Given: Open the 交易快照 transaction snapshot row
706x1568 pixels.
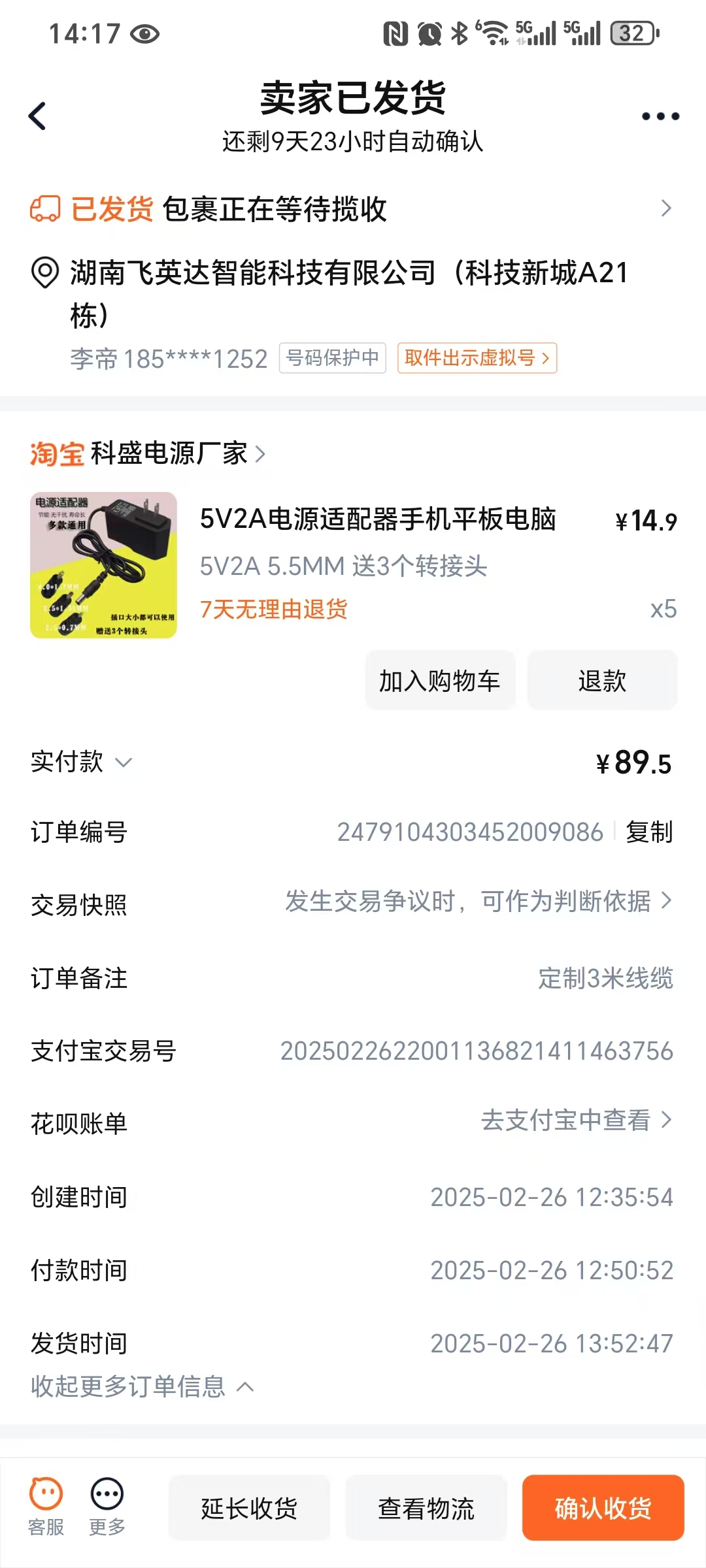Looking at the screenshot, I should click(x=352, y=904).
